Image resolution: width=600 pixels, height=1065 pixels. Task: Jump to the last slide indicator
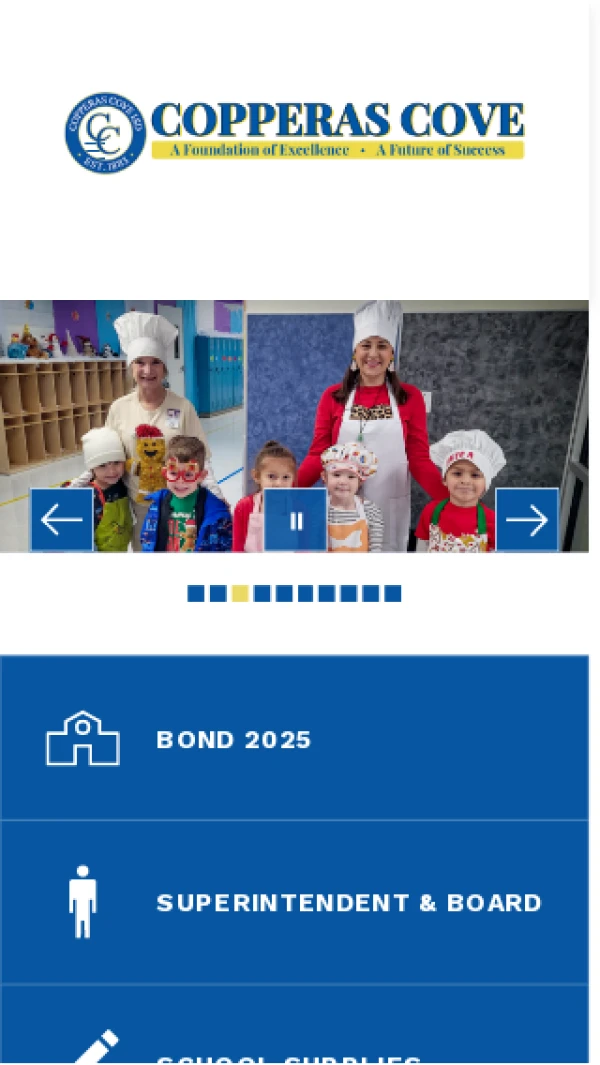393,594
